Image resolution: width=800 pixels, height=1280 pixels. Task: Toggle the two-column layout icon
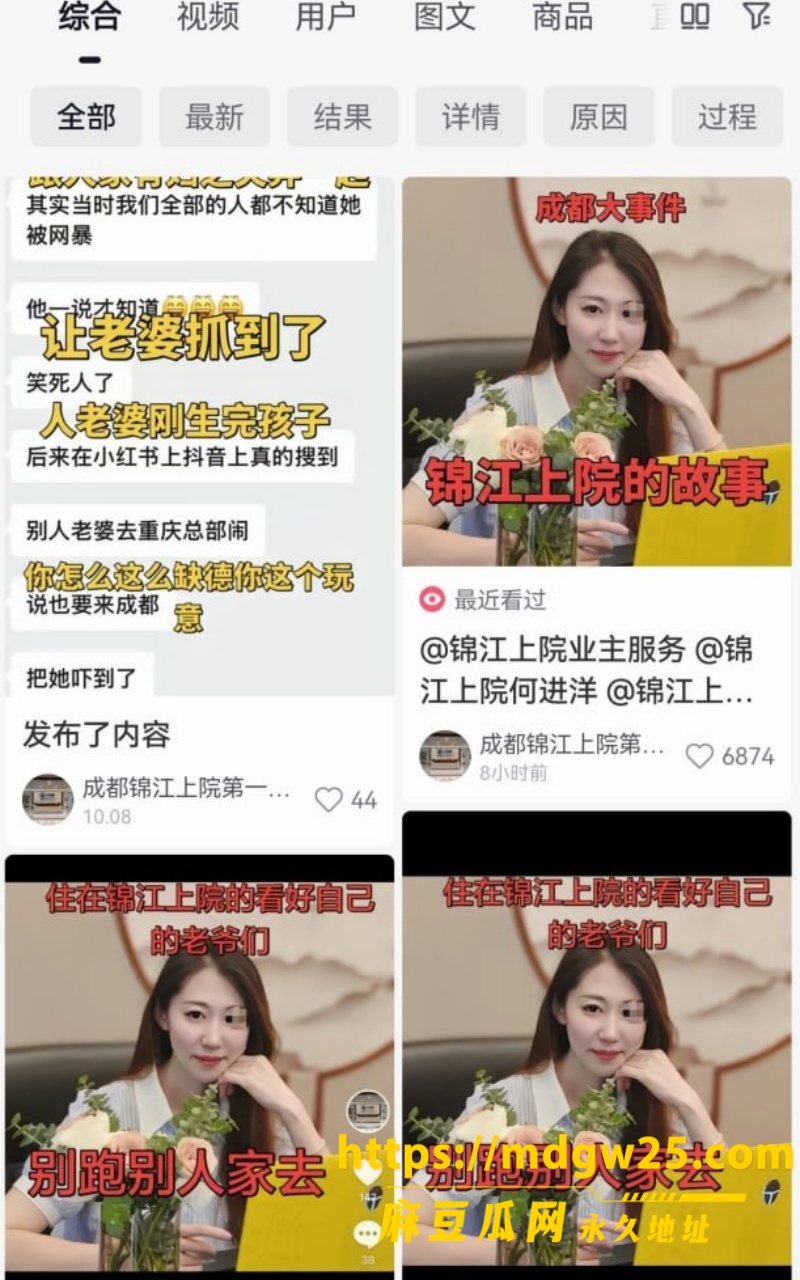695,15
